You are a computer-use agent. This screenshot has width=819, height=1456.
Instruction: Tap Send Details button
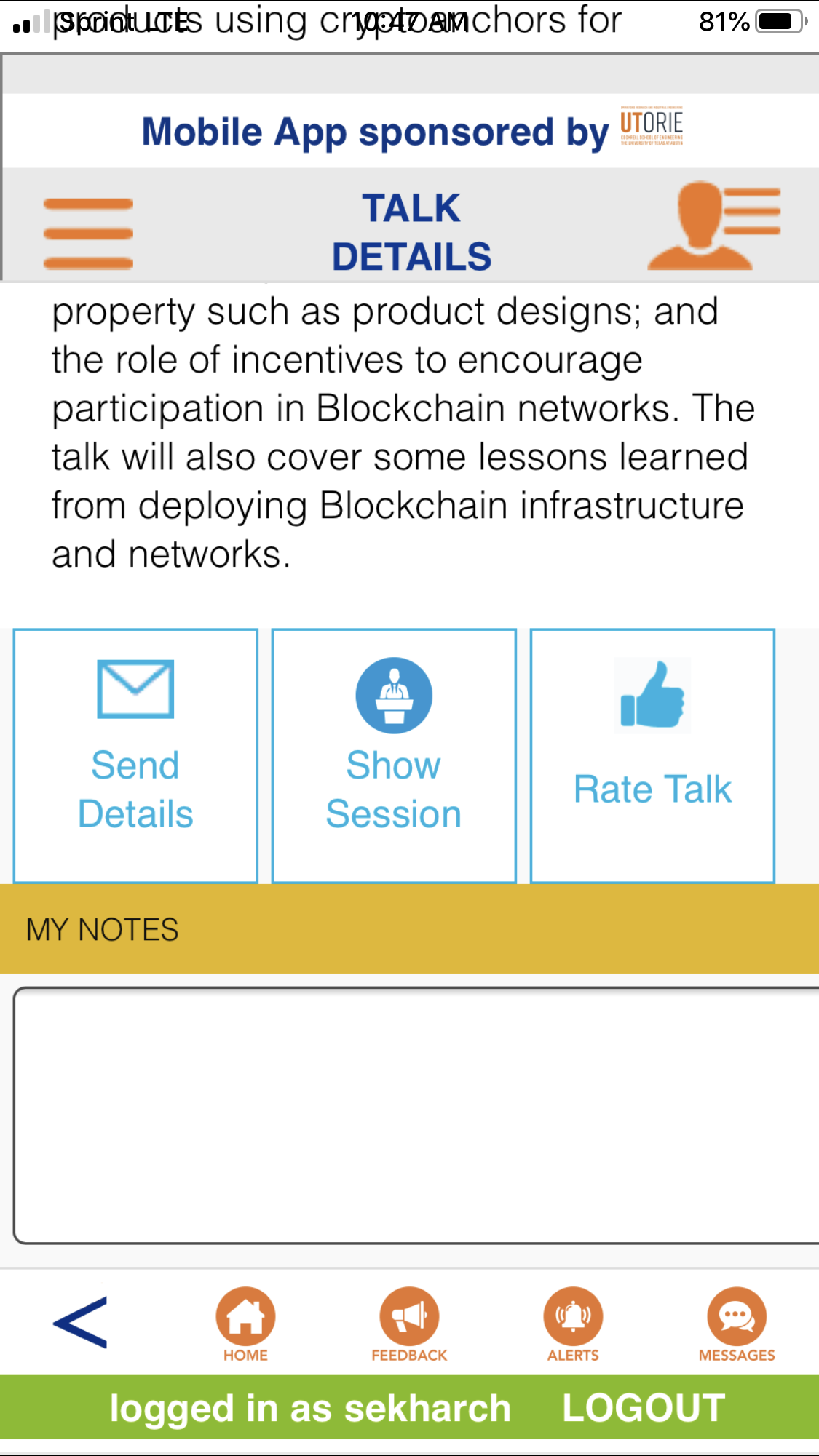coord(136,756)
